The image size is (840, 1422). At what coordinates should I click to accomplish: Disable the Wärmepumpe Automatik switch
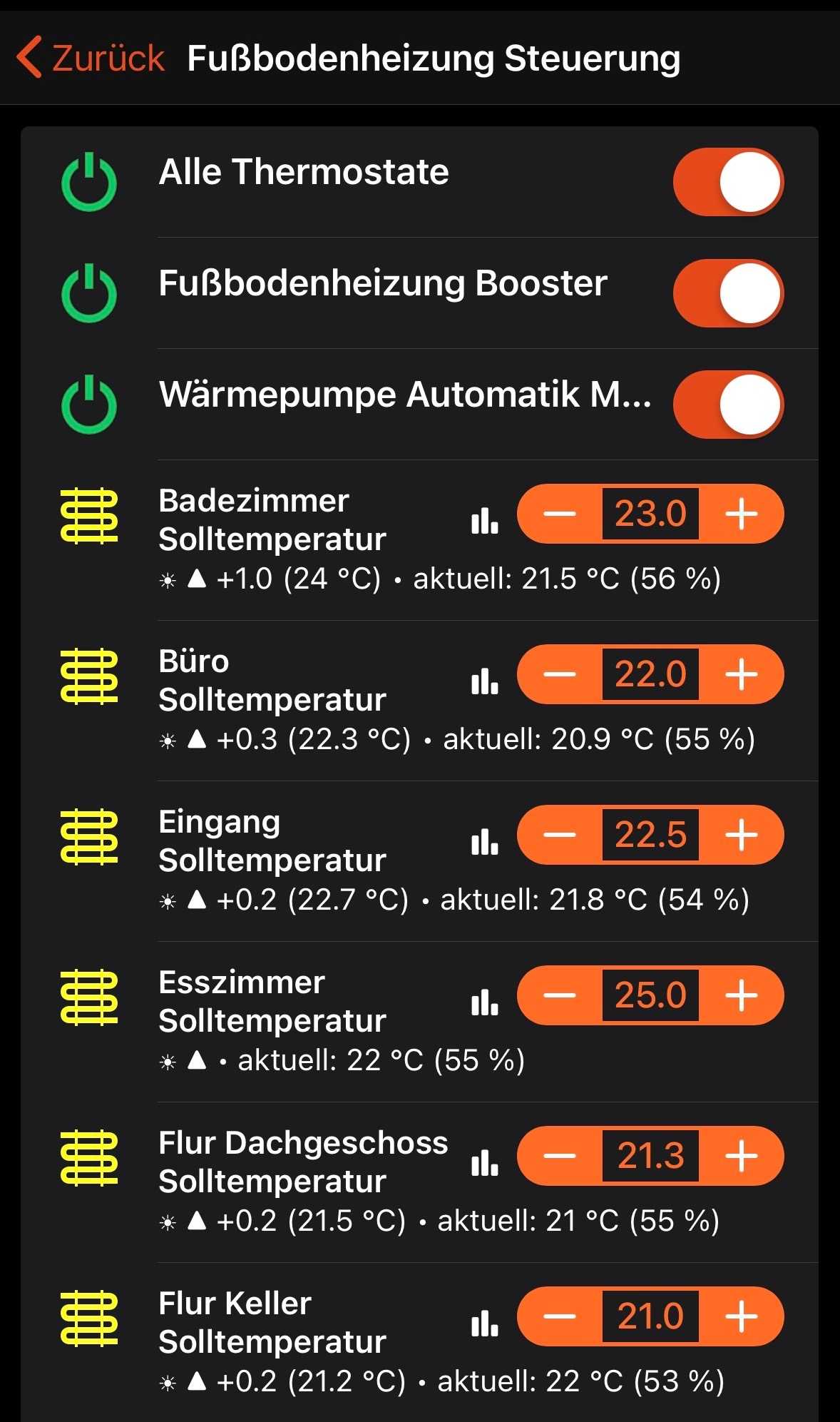tap(728, 405)
